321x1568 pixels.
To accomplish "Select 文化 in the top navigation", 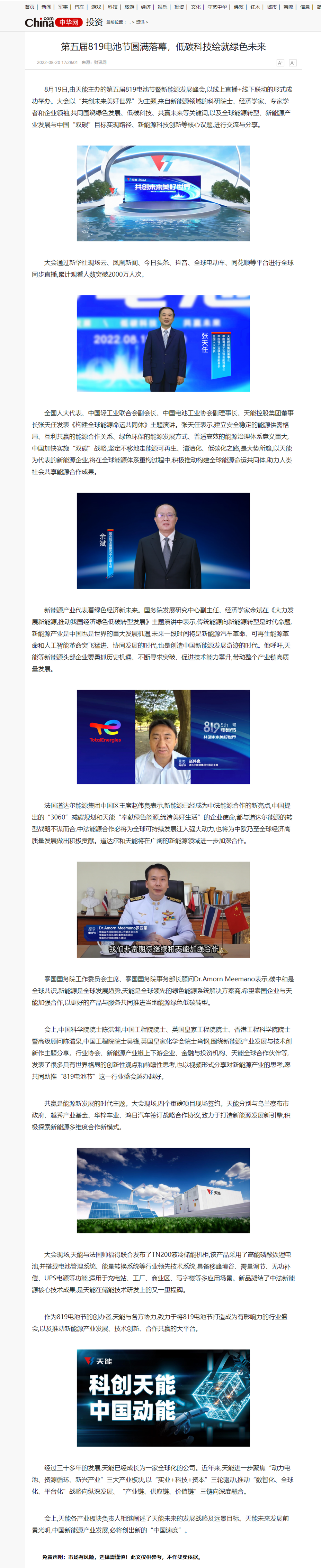I will point(196,7).
